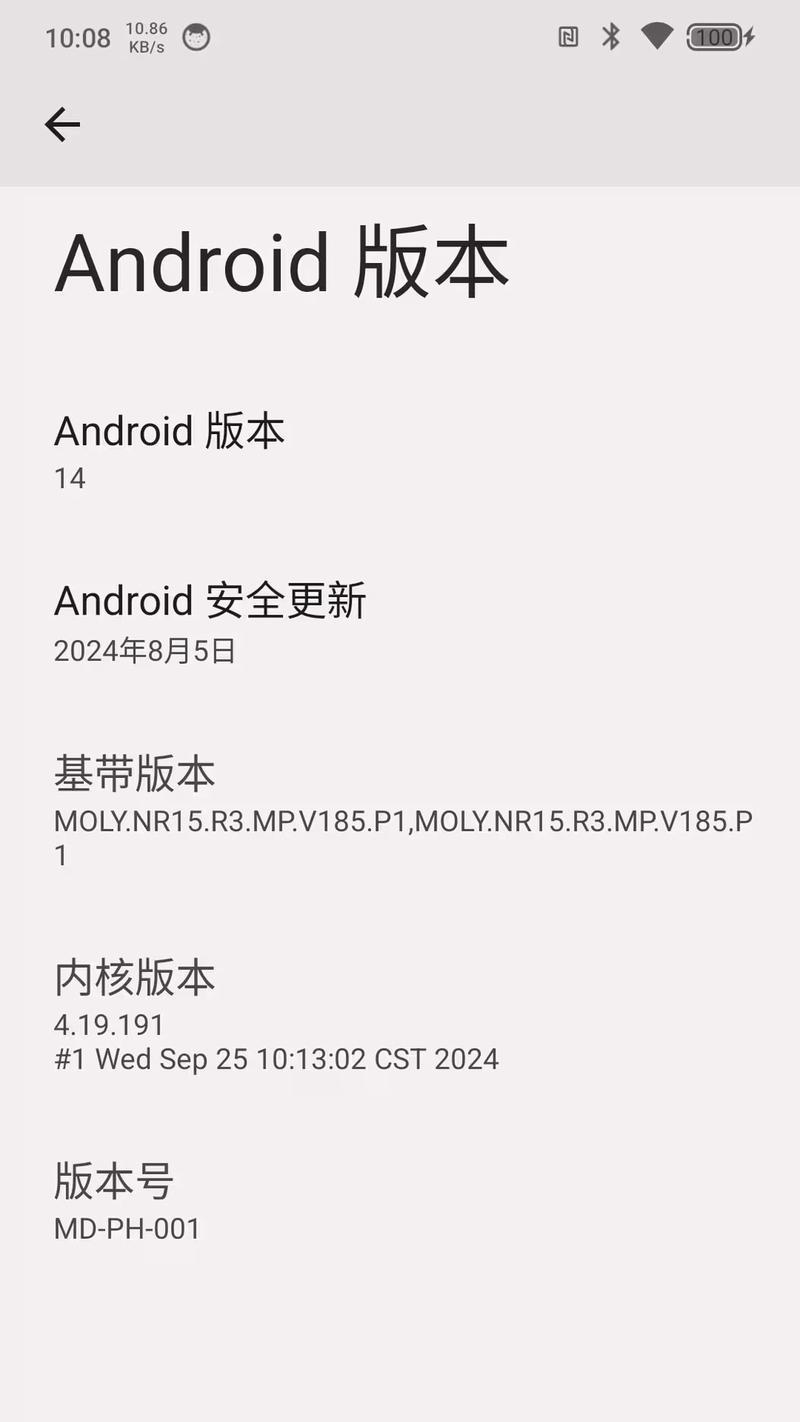Tap the 版本号 MD-PH-001 row
800x1422 pixels.
[400, 1202]
